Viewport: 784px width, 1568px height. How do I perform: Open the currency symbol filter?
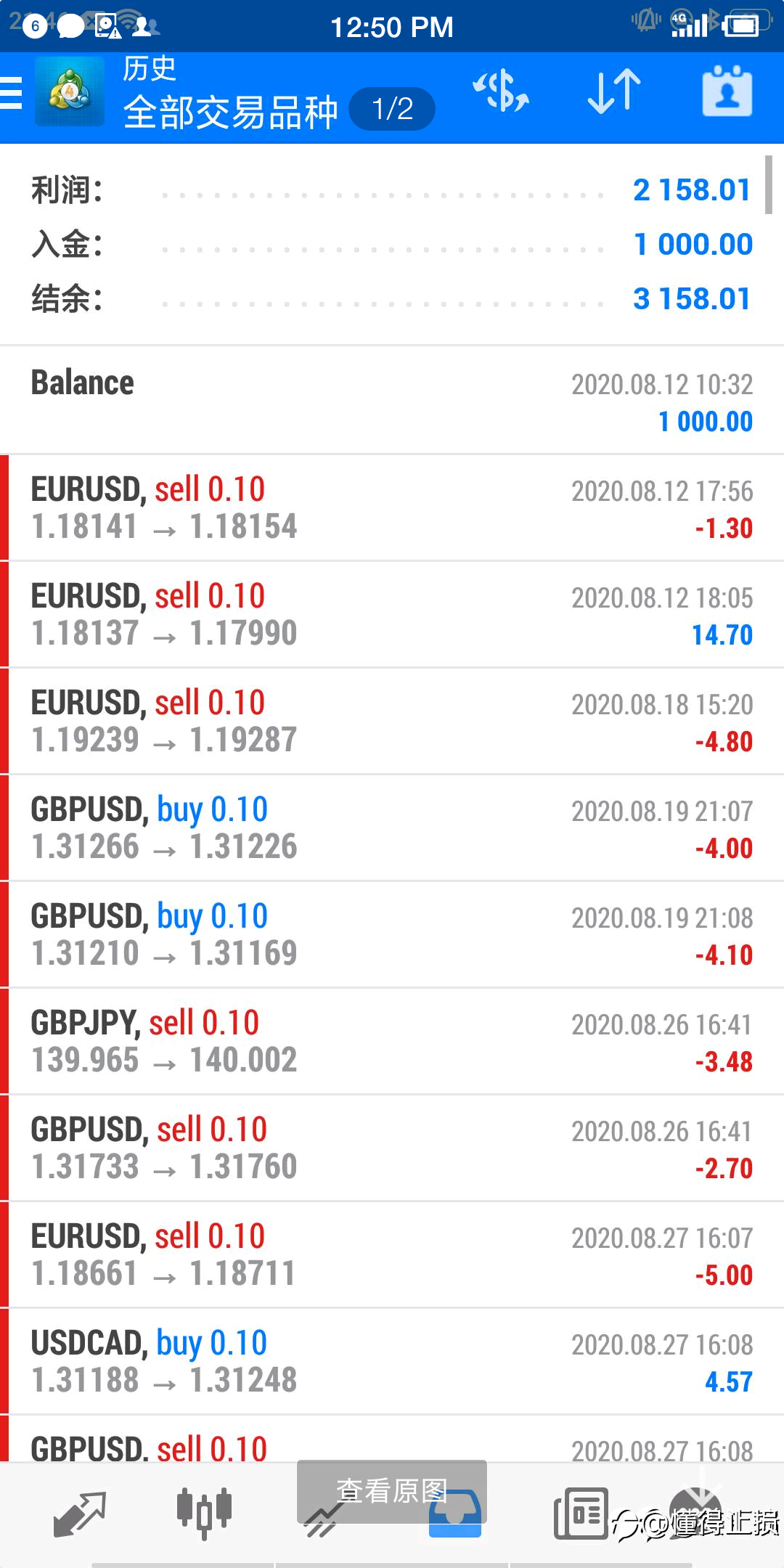pos(501,93)
